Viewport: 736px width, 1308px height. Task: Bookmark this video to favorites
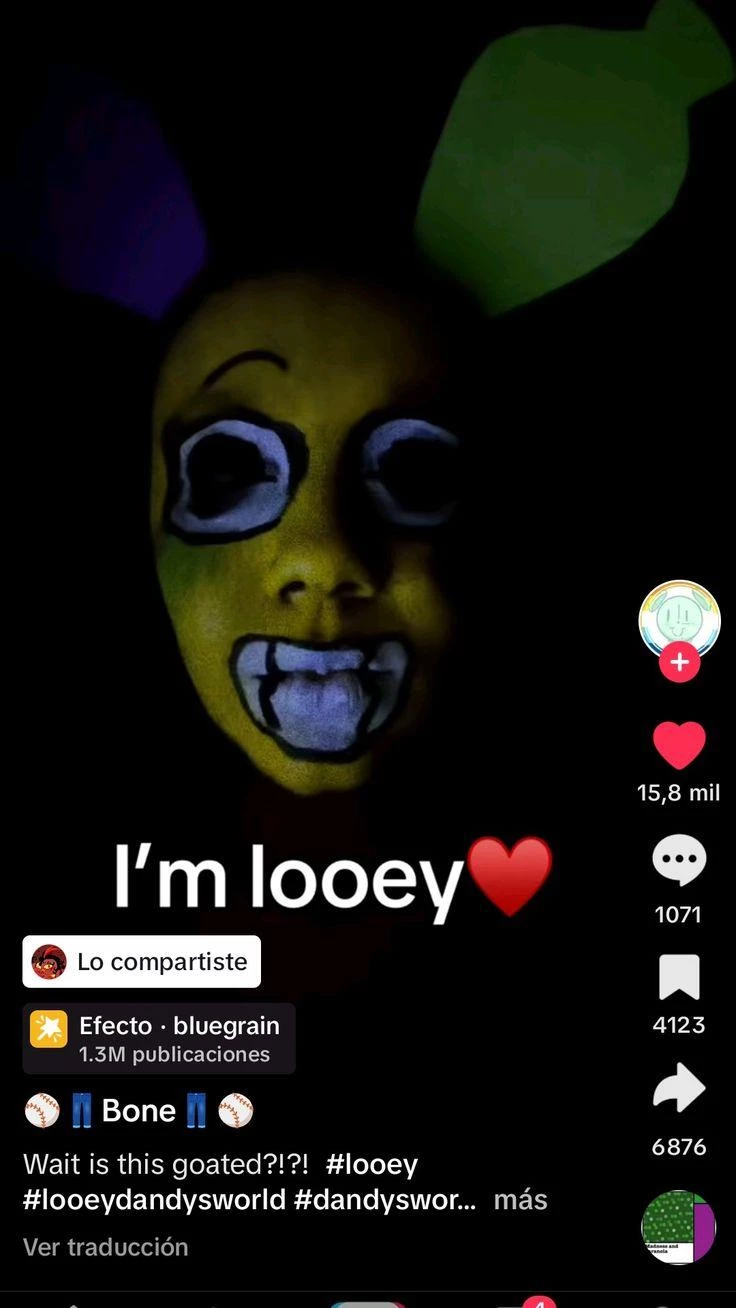coord(679,978)
